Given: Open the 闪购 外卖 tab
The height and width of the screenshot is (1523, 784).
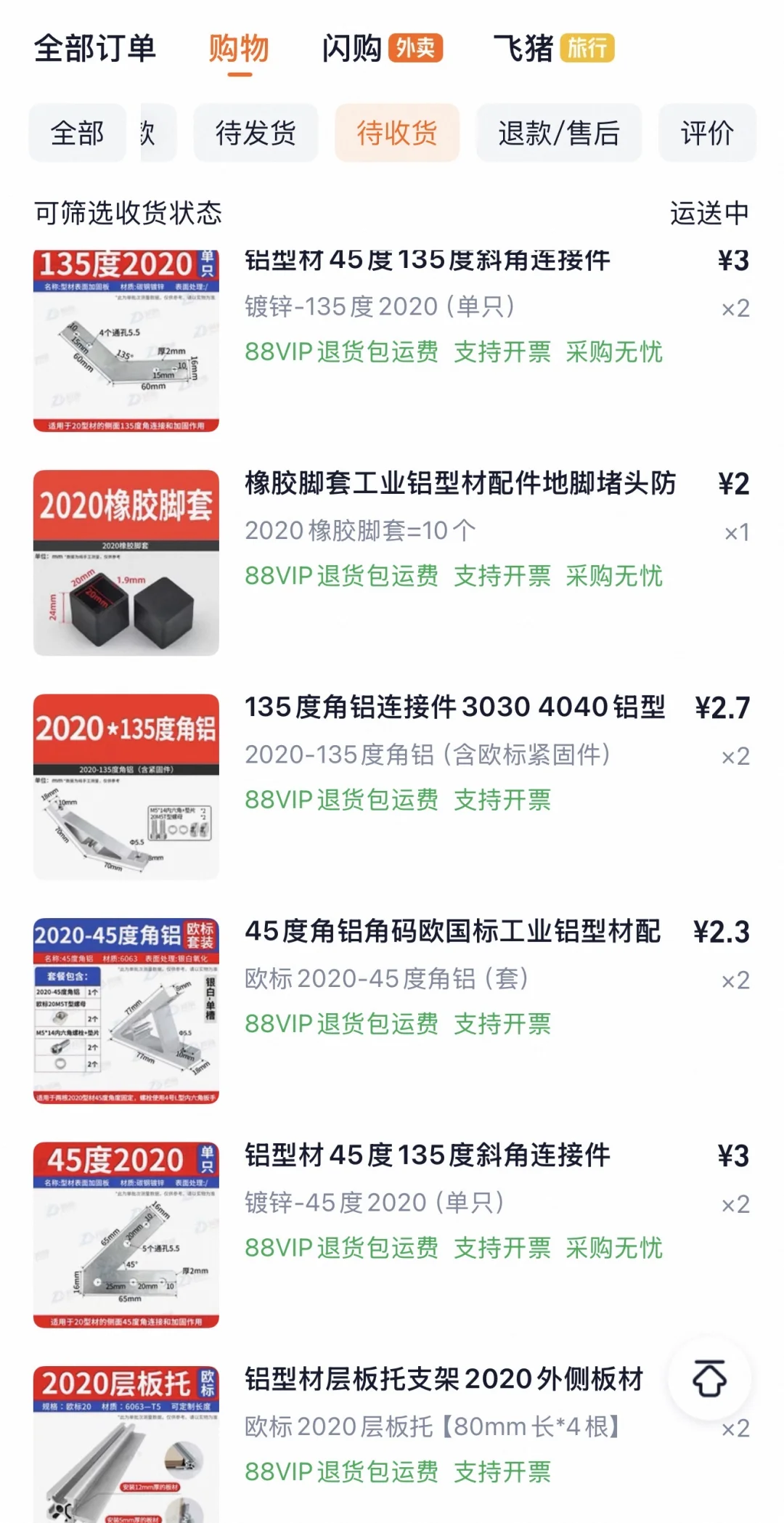Looking at the screenshot, I should coord(382,49).
